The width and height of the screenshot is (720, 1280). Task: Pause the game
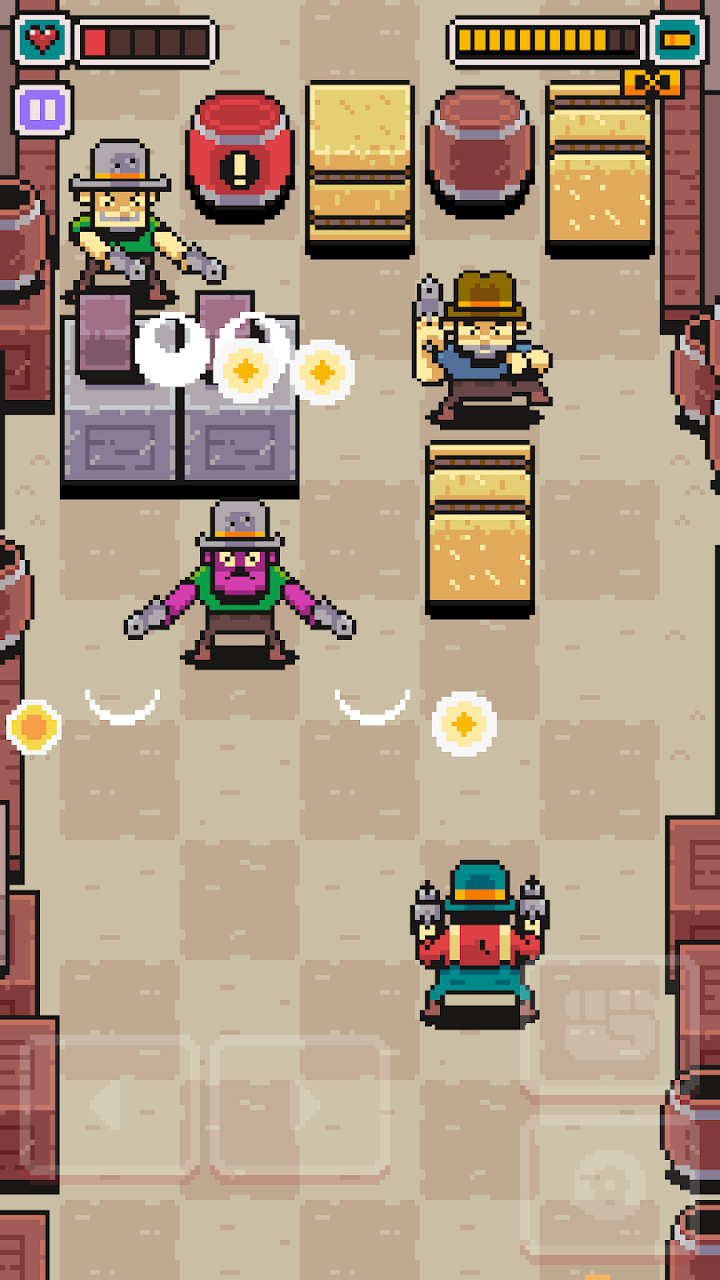click(x=43, y=109)
